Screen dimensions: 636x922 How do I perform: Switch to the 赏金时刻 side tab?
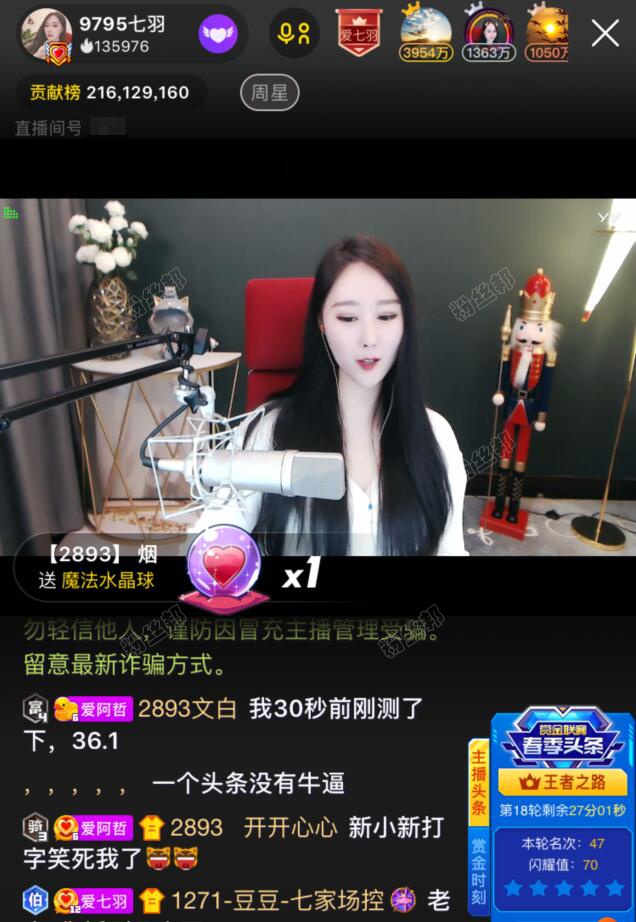coord(479,869)
